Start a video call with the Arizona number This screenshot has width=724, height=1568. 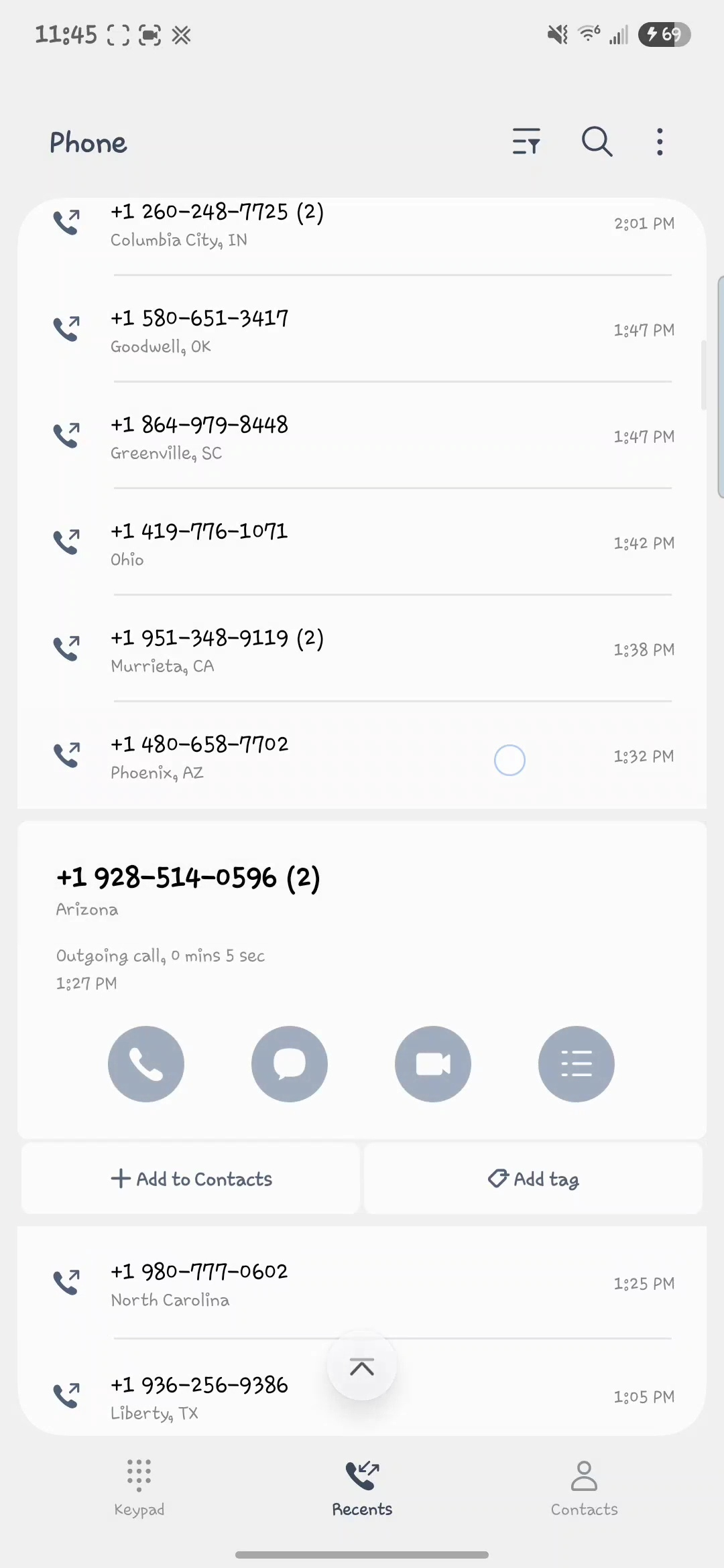(433, 1063)
